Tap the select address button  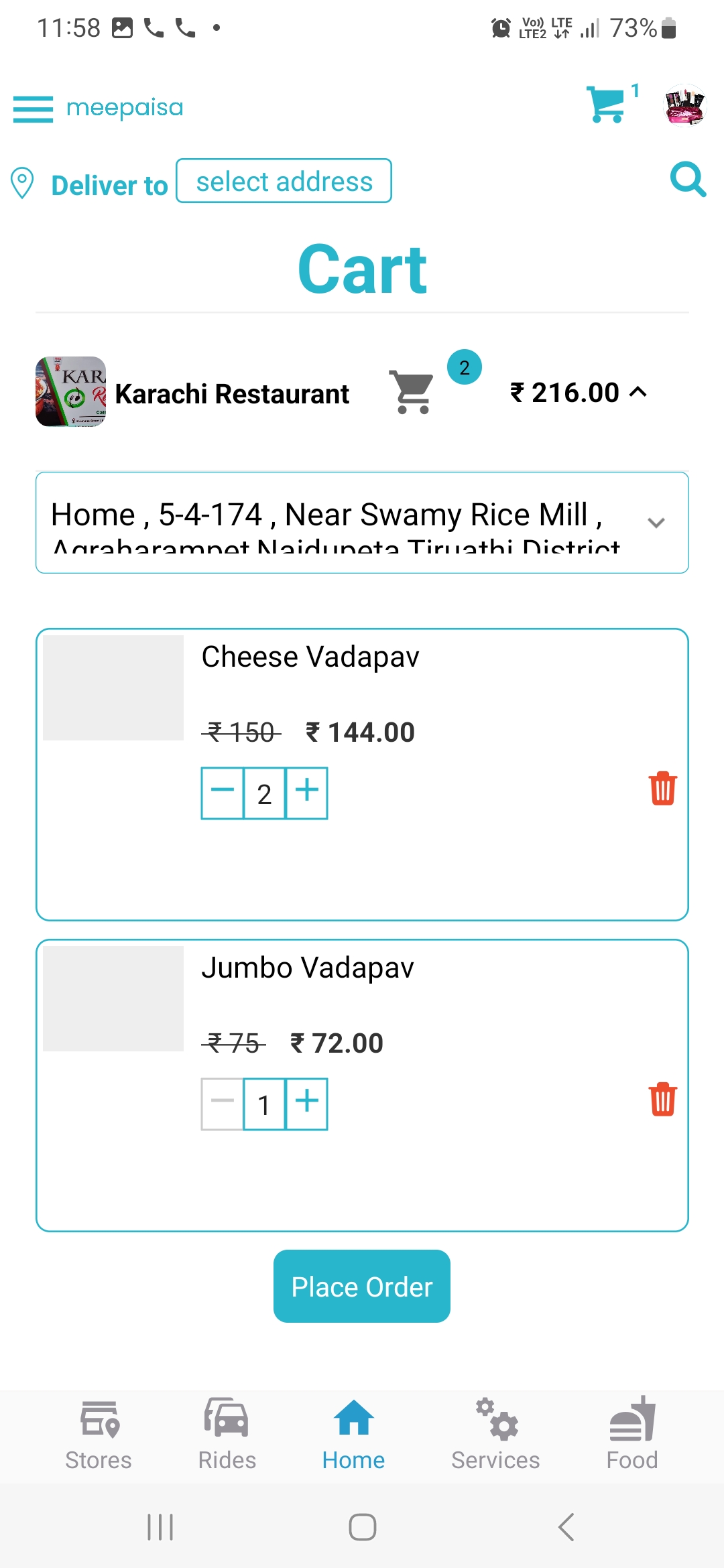point(284,181)
